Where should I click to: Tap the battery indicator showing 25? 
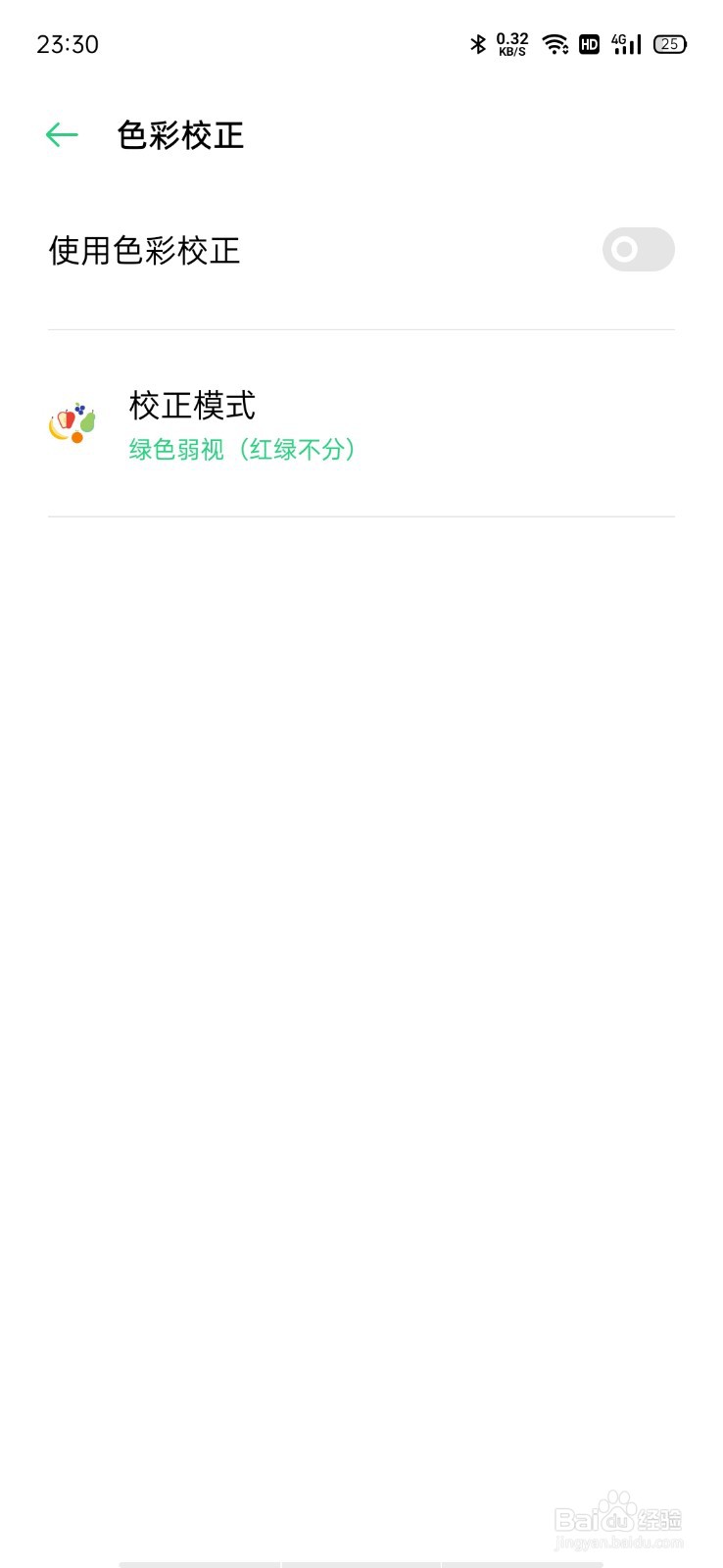(x=668, y=44)
